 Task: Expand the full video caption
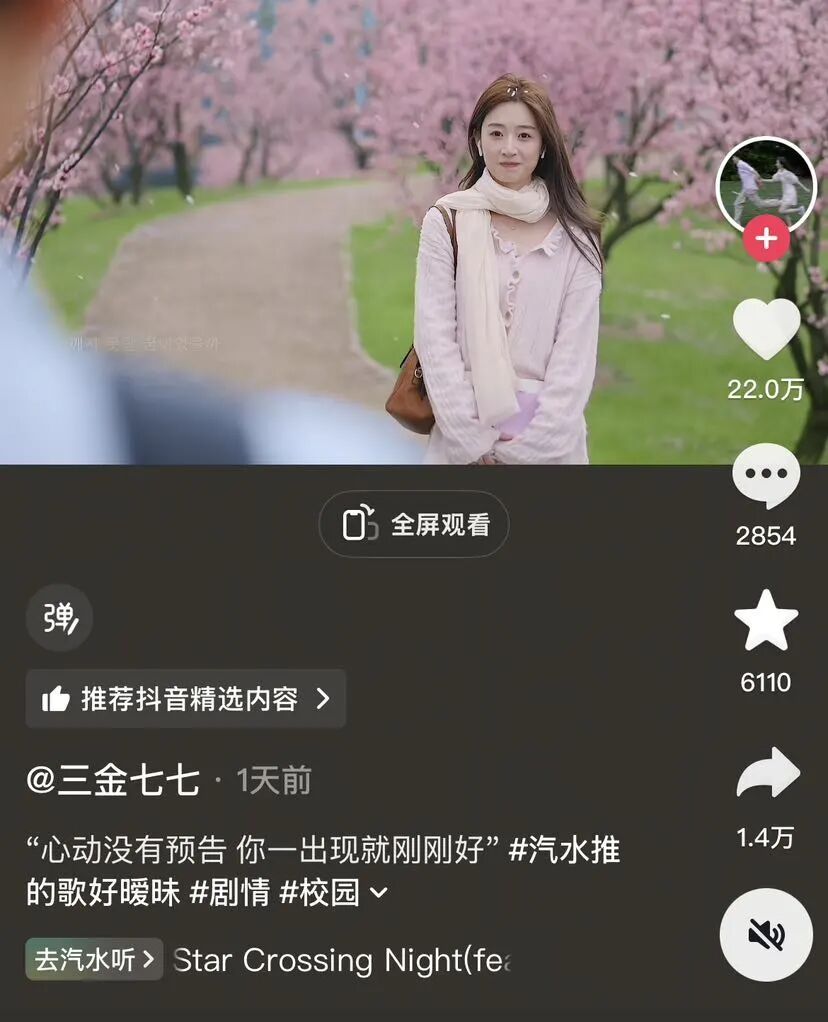coord(379,893)
